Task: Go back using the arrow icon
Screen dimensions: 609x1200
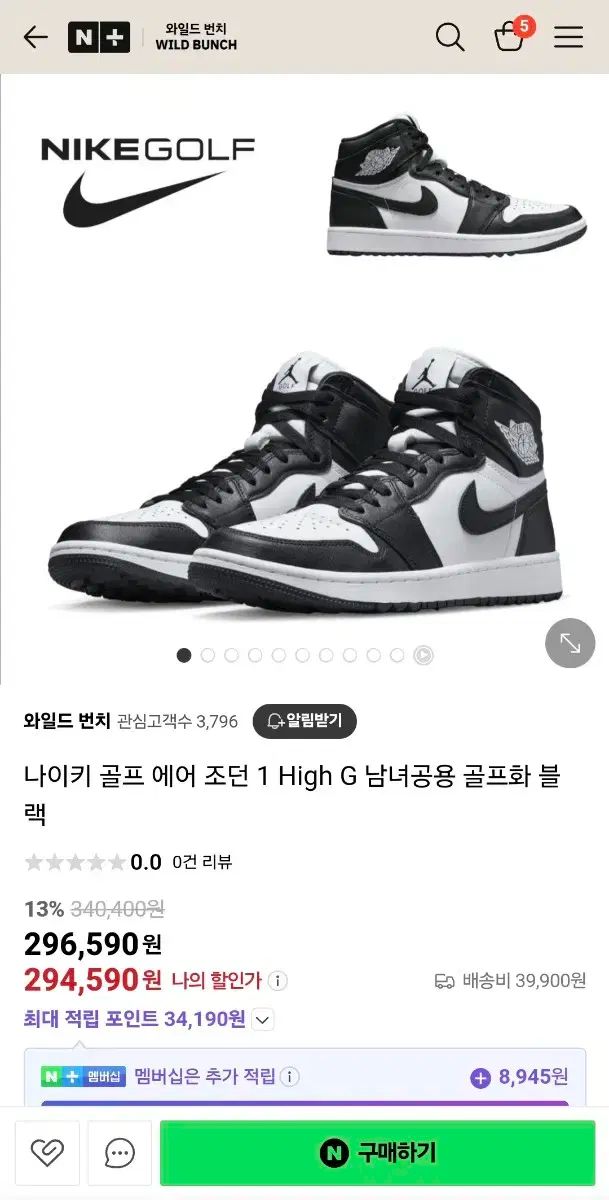Action: tap(36, 38)
